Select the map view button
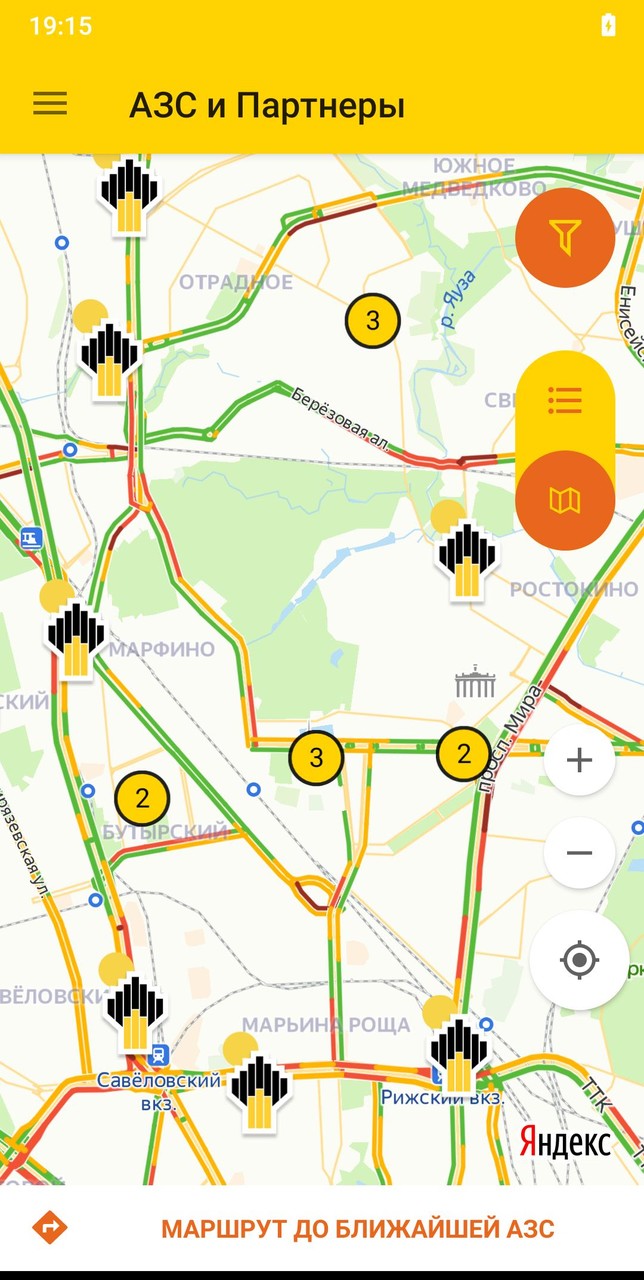This screenshot has width=644, height=1280. [565, 499]
